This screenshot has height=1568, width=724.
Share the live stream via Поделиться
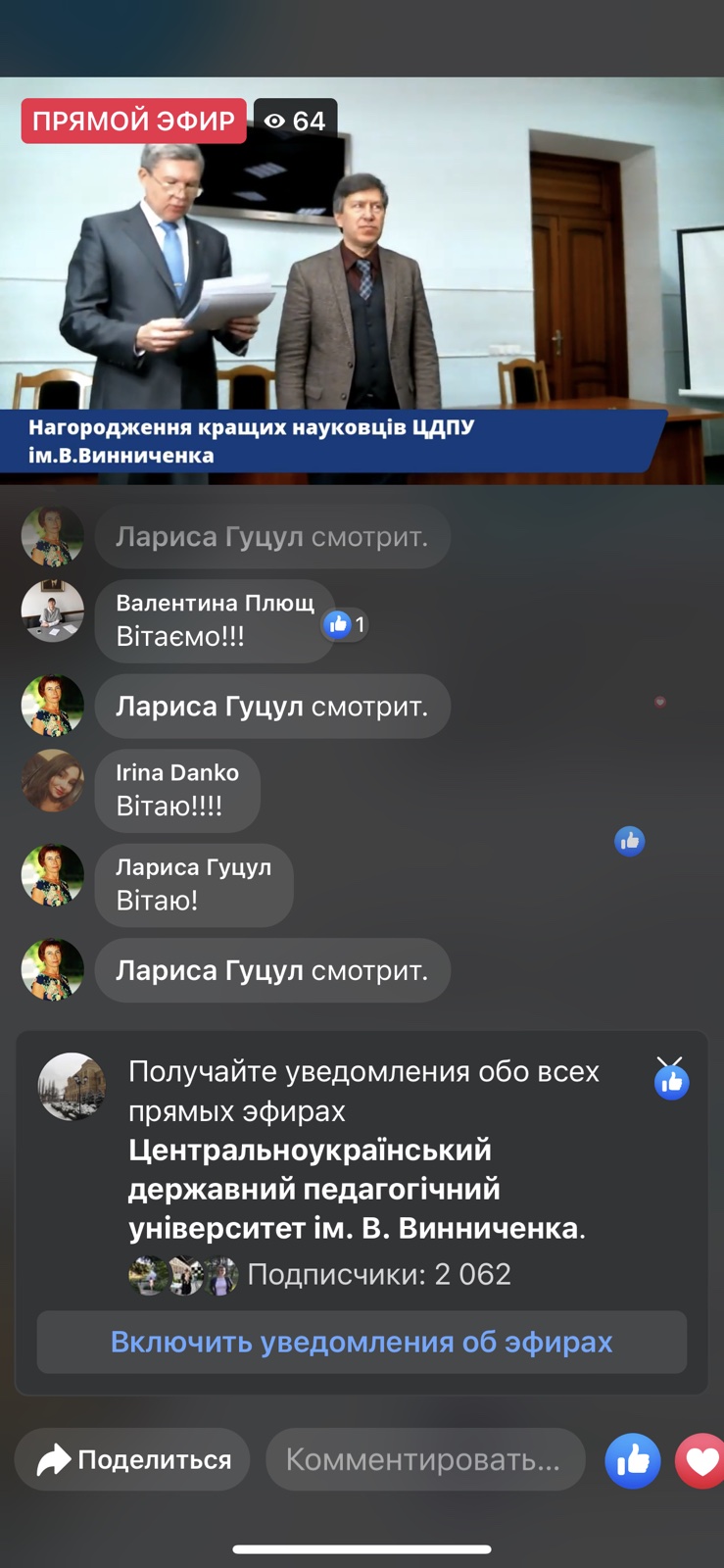pyautogui.click(x=132, y=1459)
